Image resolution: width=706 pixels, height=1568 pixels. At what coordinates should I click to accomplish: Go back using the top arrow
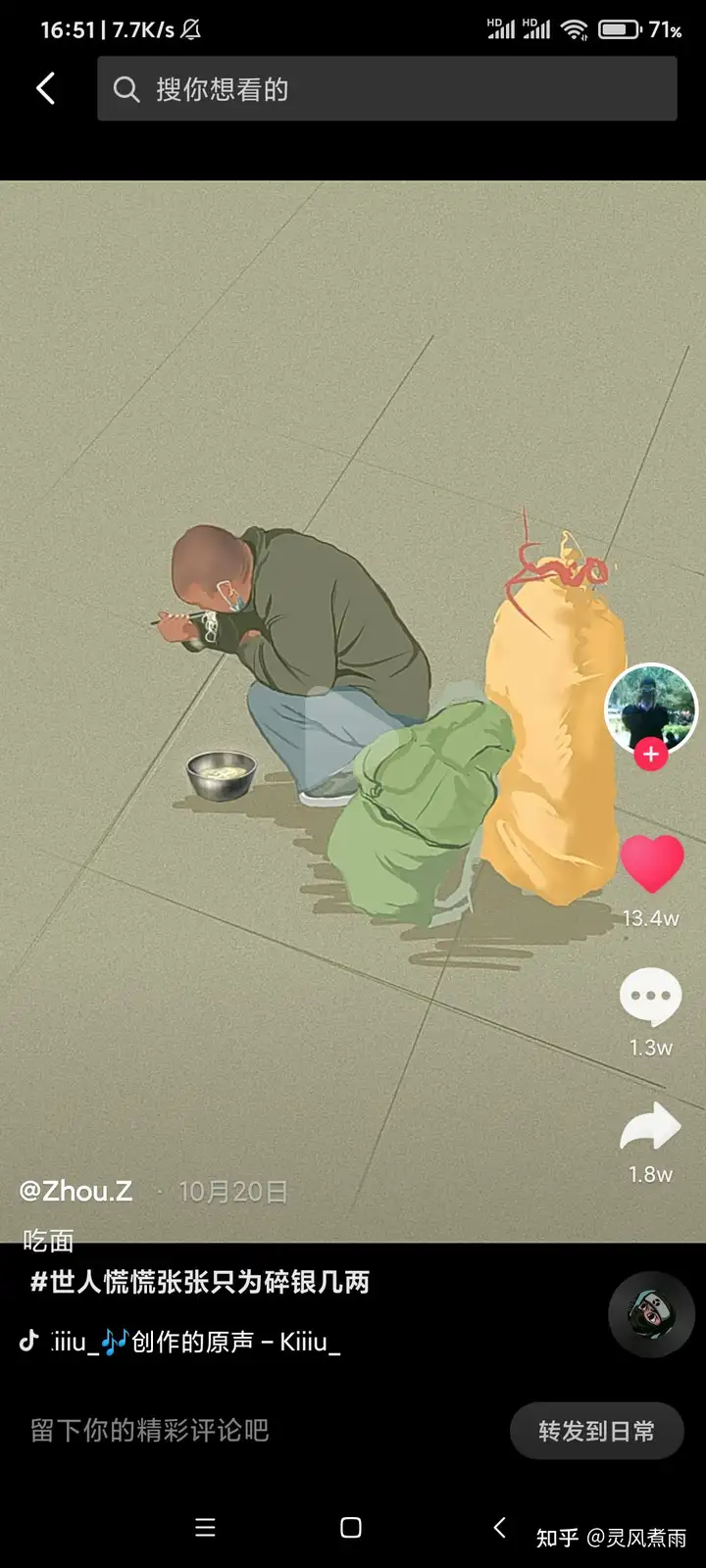click(45, 89)
